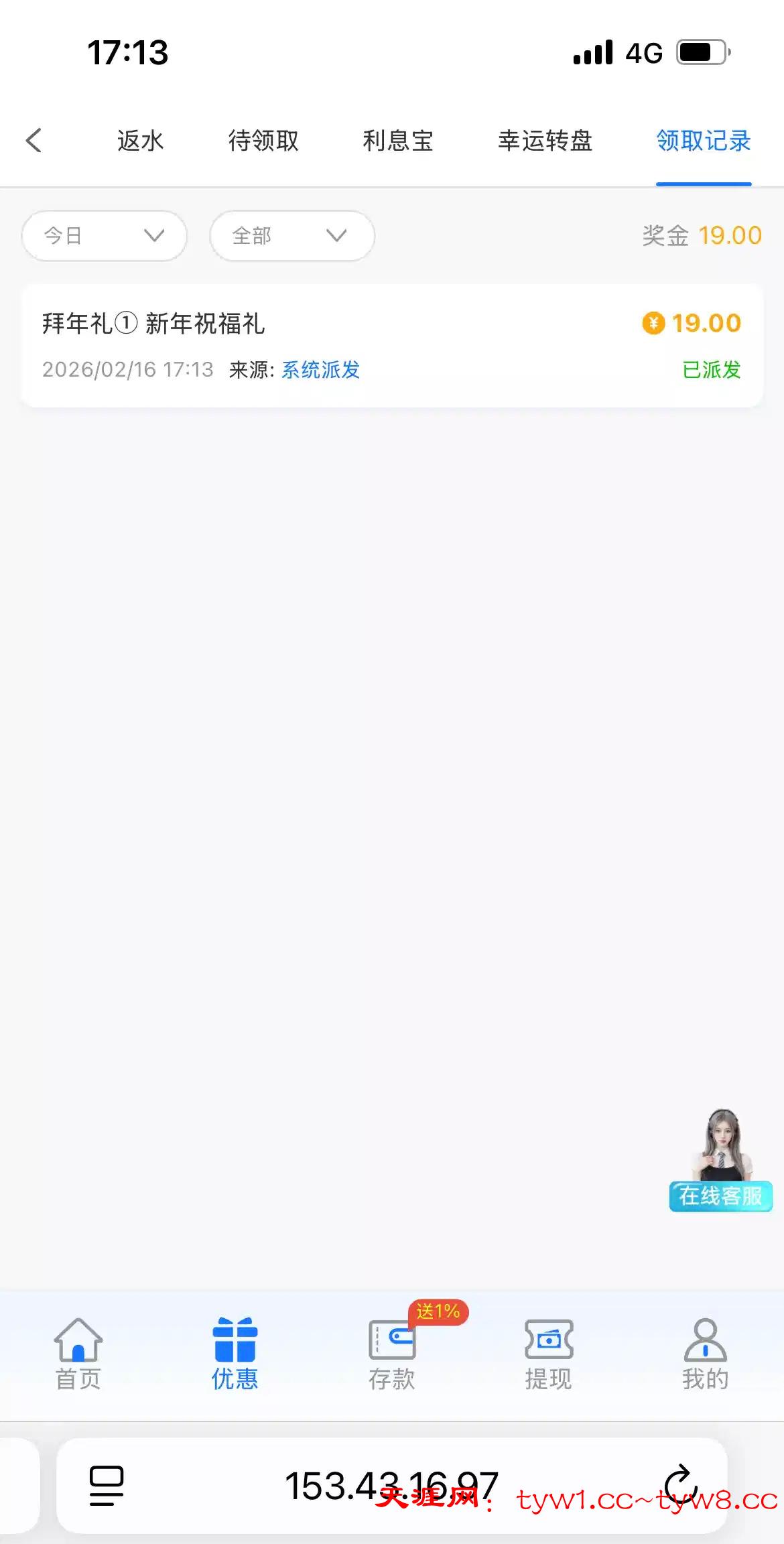This screenshot has width=784, height=1544.
Task: Go back using the top-left arrow
Action: [34, 141]
